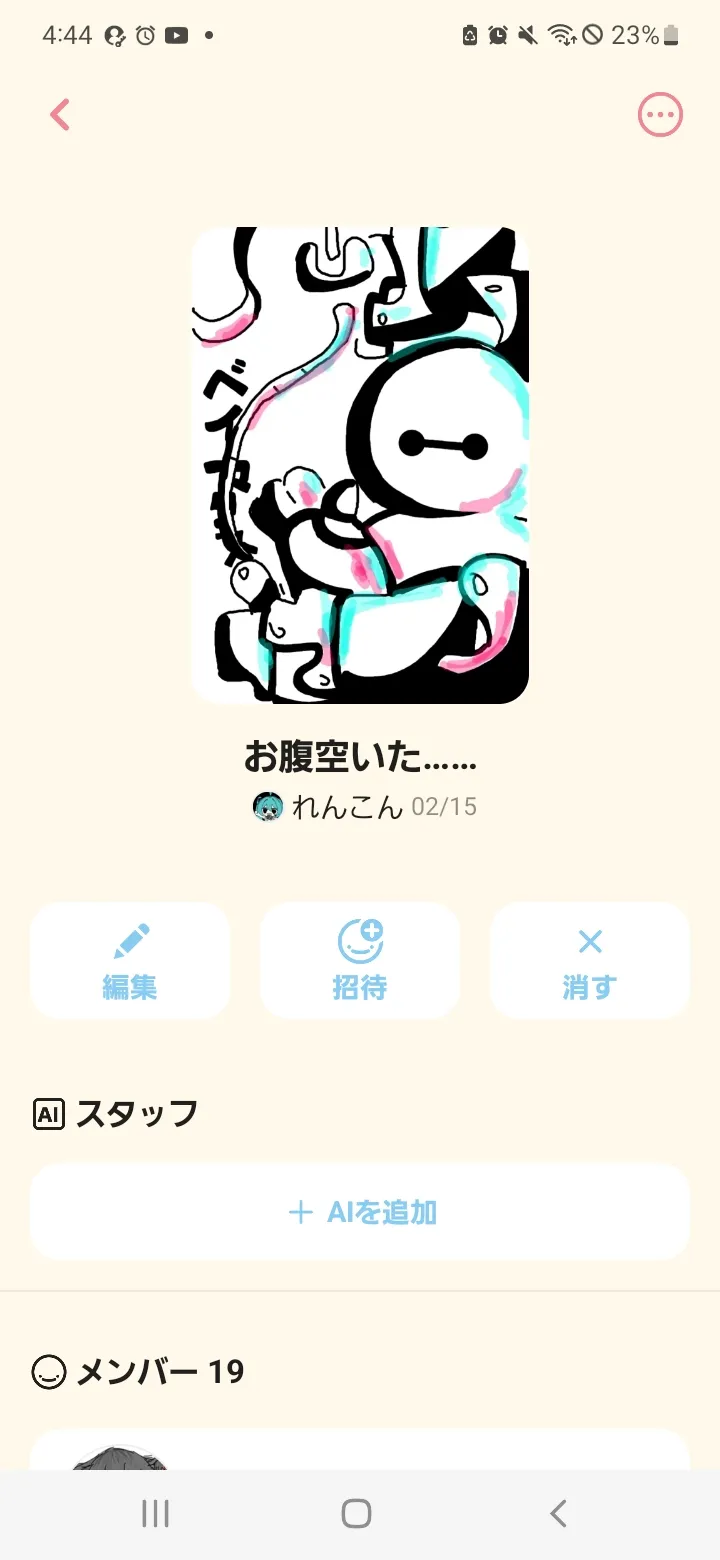Tap the system home button
This screenshot has height=1560, width=720.
[356, 1513]
